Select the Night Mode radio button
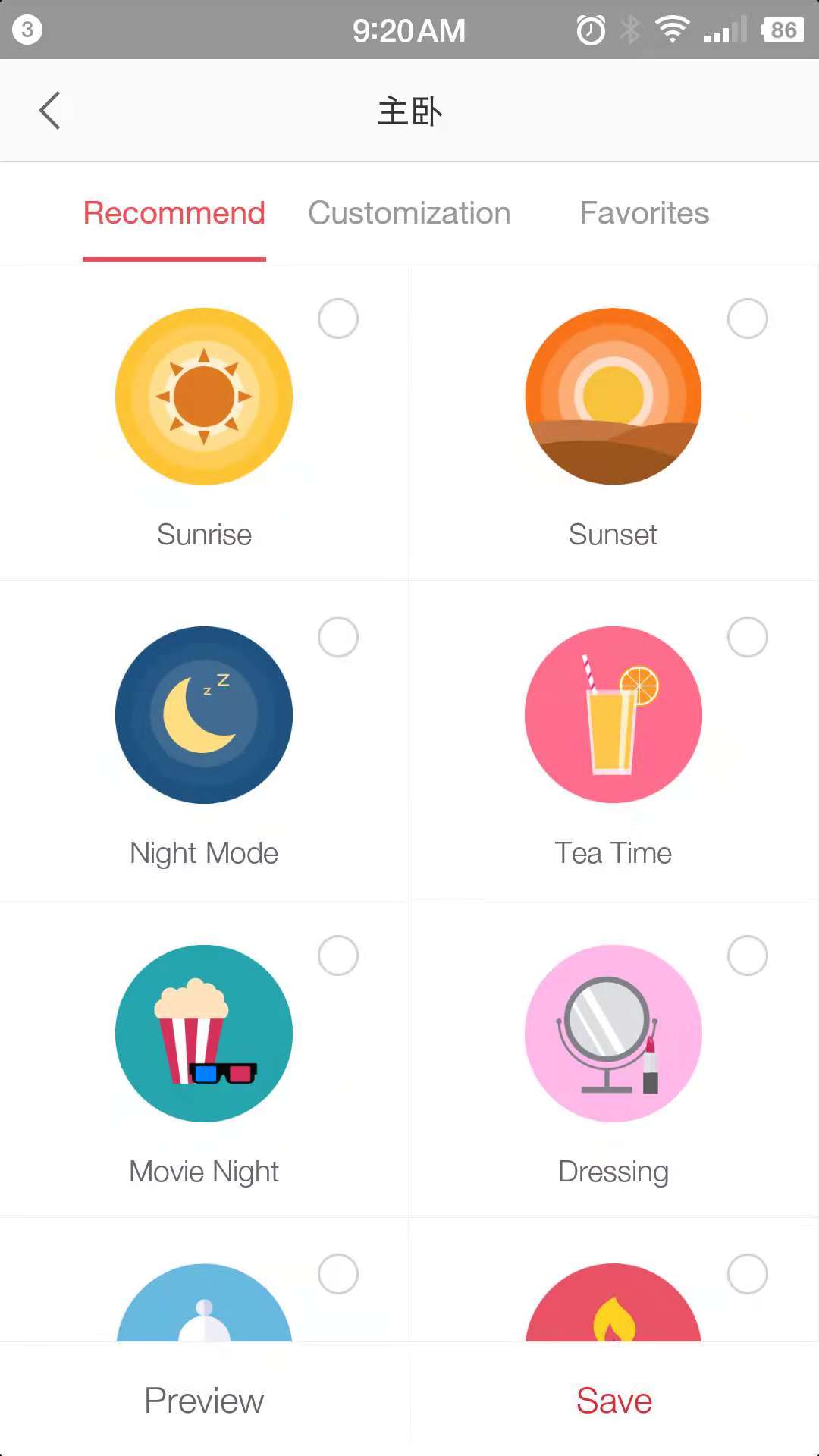This screenshot has width=819, height=1456. click(338, 637)
